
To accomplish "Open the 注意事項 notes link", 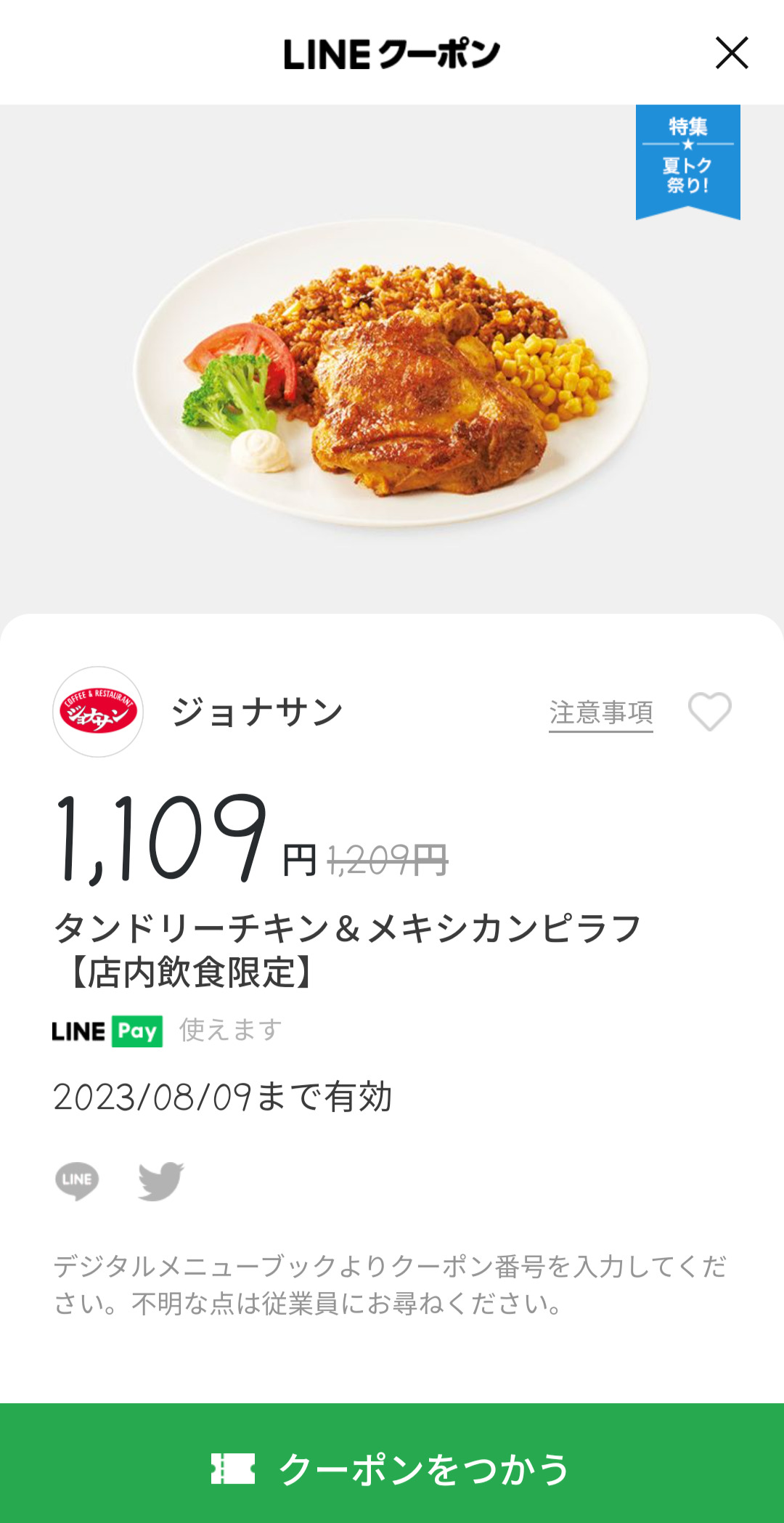I will [600, 712].
